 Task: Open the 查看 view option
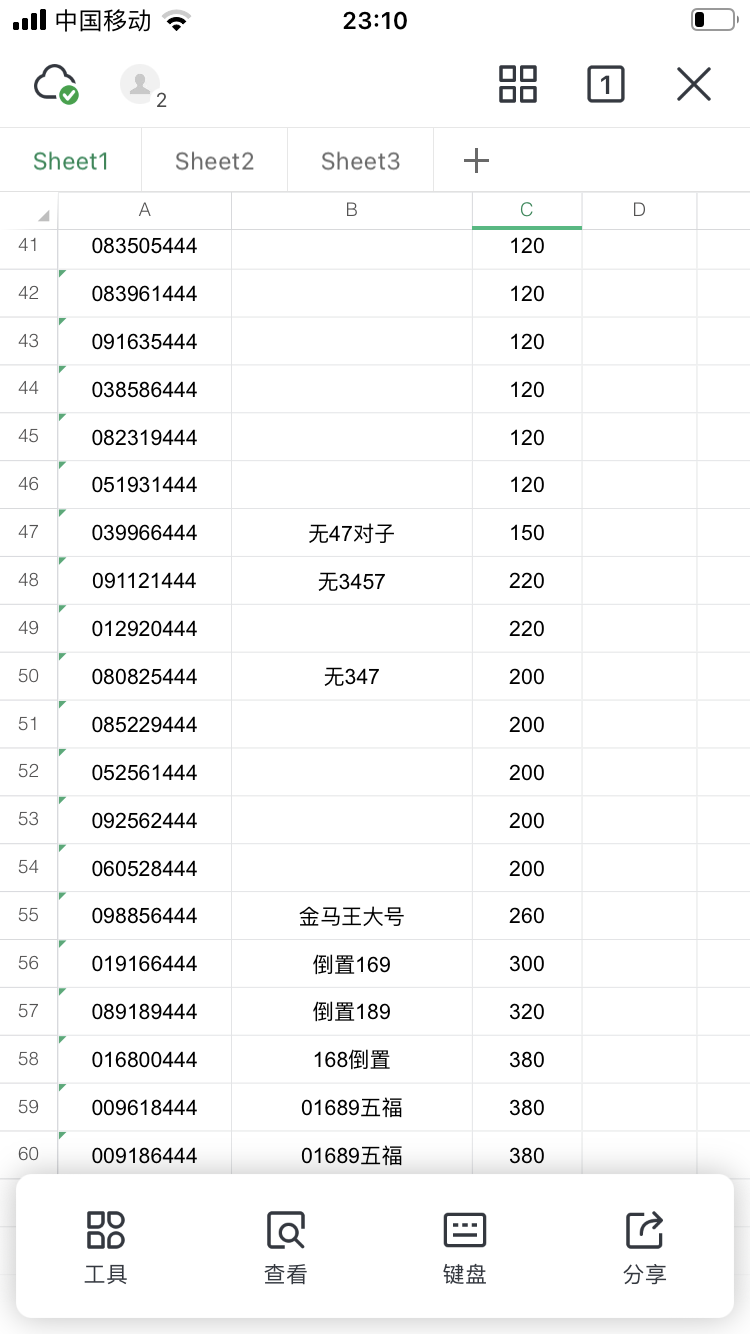pyautogui.click(x=285, y=1246)
